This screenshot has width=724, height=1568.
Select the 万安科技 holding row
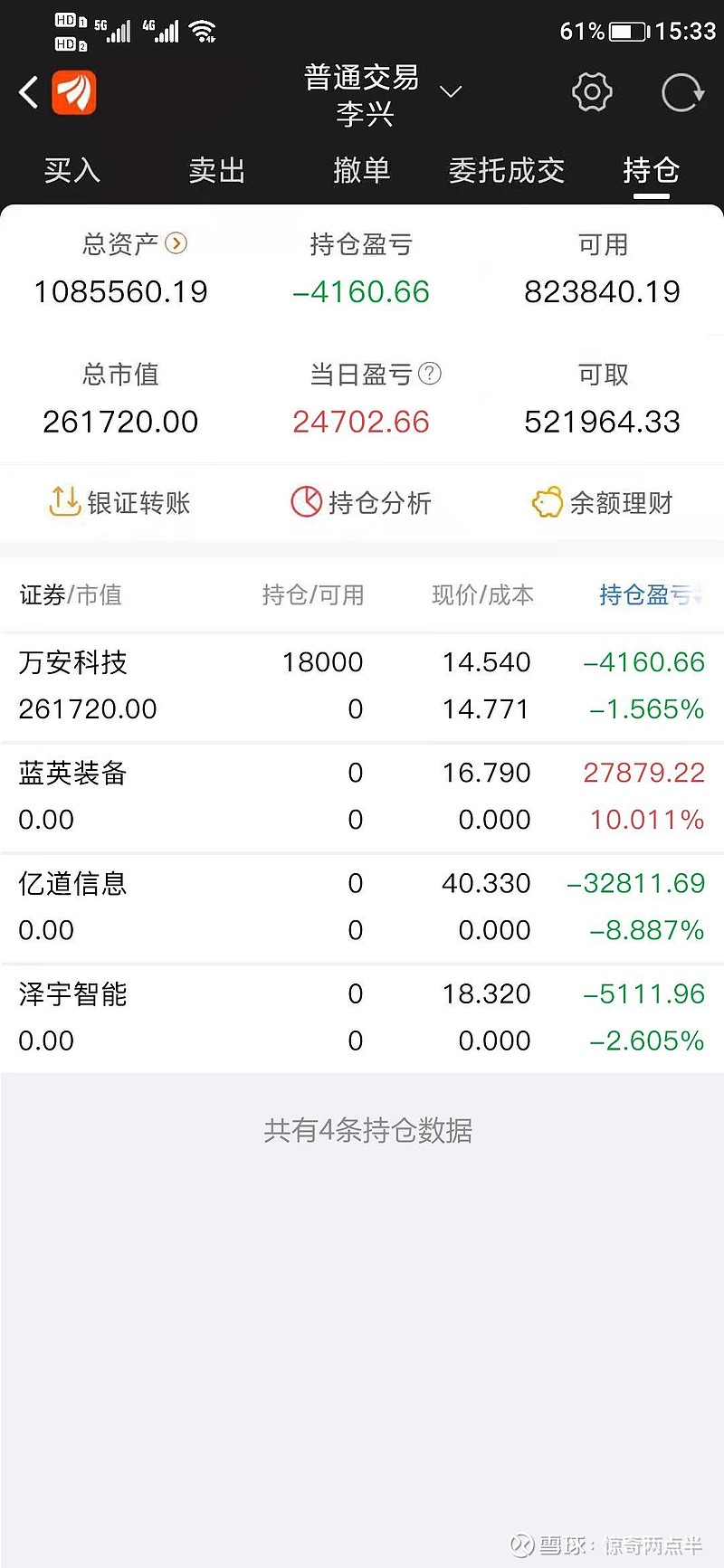point(362,685)
